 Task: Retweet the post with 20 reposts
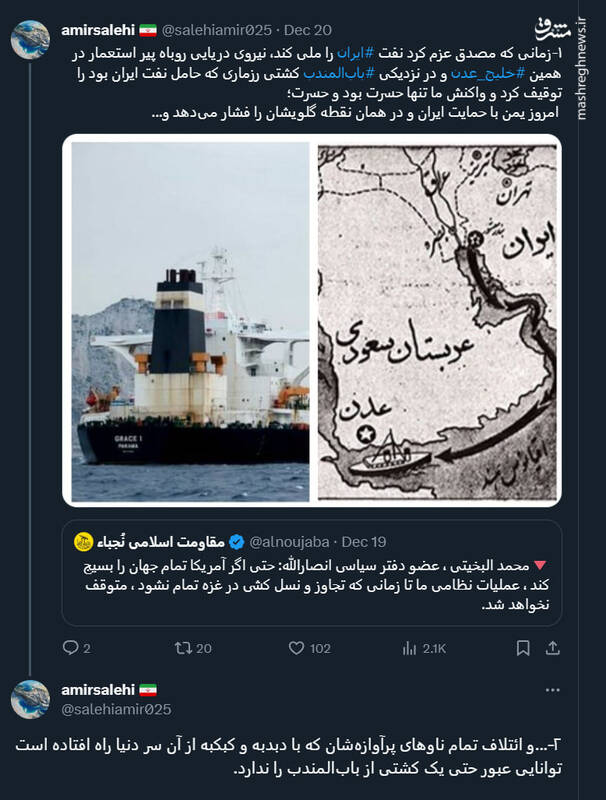pyautogui.click(x=183, y=648)
